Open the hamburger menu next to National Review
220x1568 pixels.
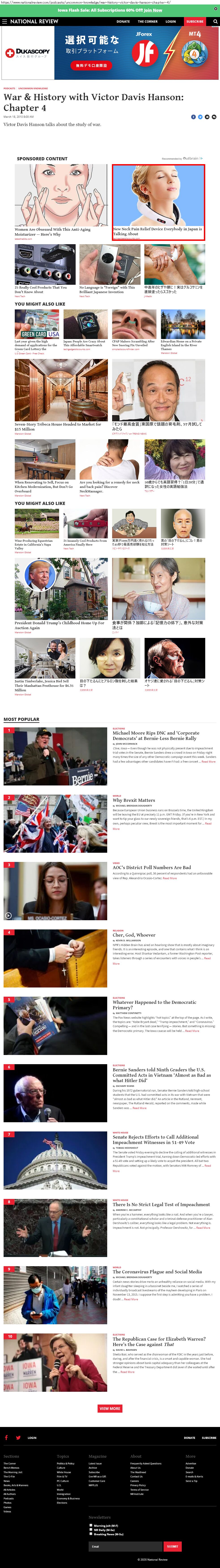point(5,21)
